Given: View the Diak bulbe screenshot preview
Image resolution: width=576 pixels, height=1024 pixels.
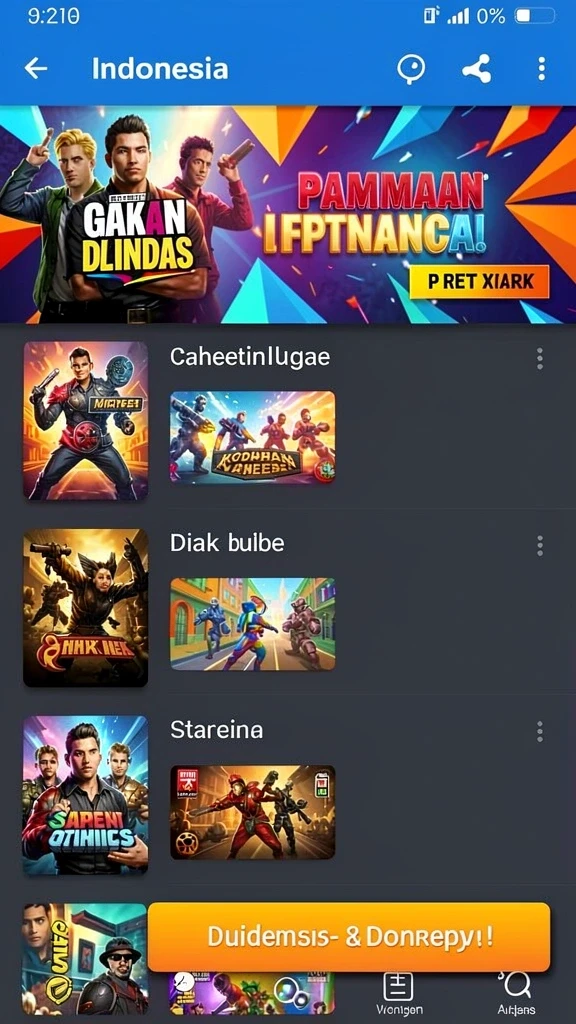Looking at the screenshot, I should pyautogui.click(x=253, y=624).
